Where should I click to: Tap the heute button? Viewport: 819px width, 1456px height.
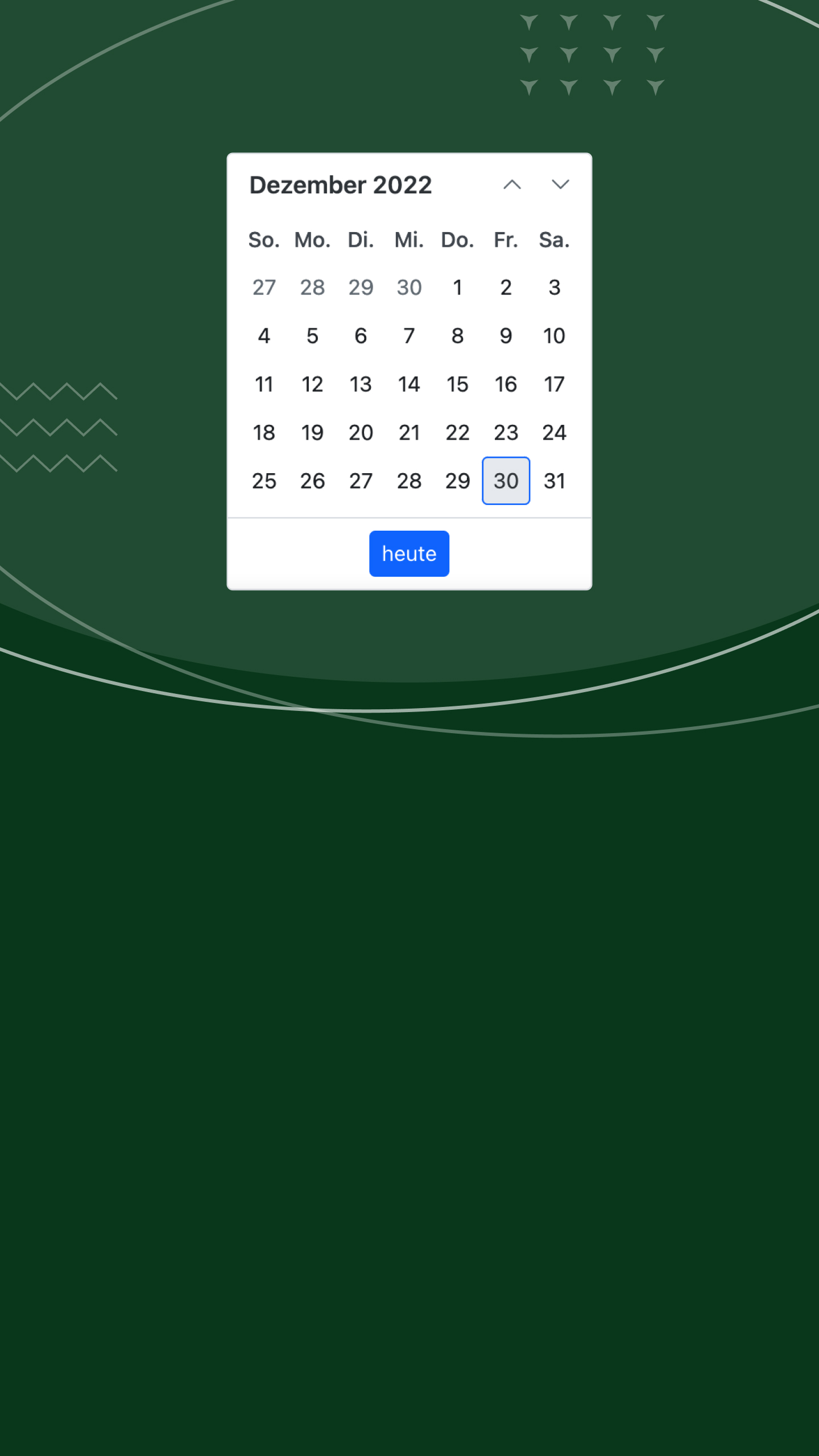[409, 553]
